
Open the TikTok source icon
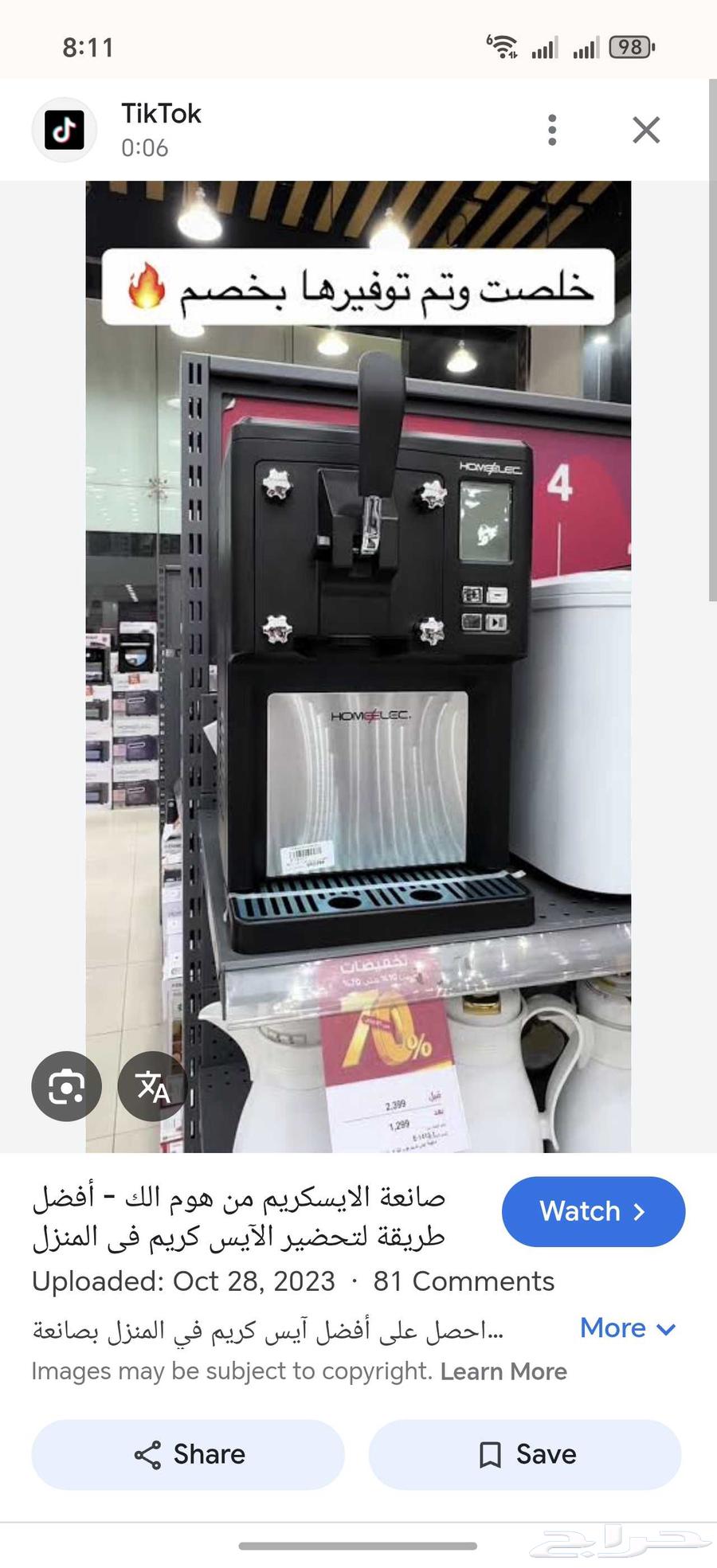(64, 130)
